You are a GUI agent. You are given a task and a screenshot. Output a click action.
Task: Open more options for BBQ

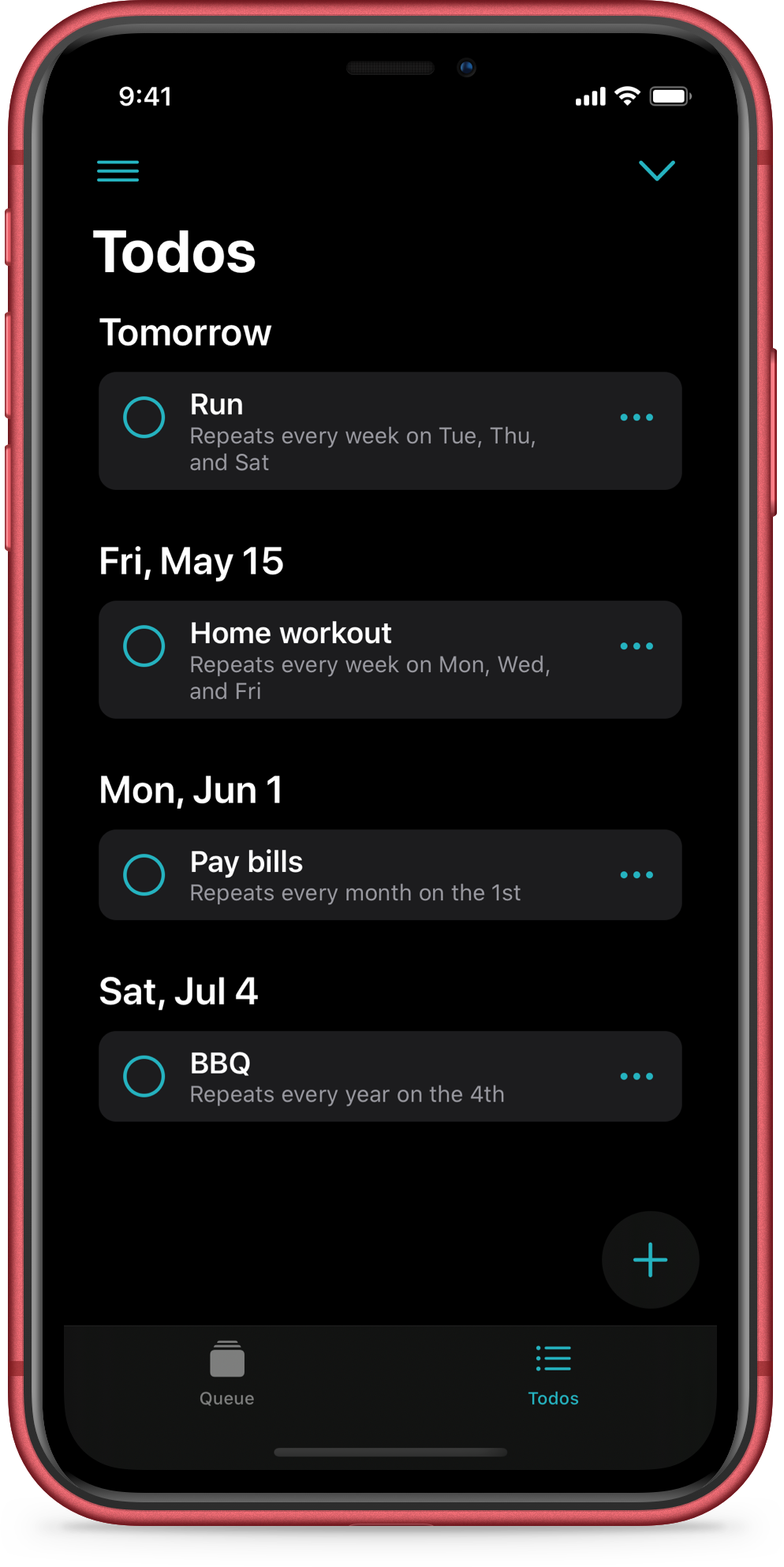pyautogui.click(x=637, y=1076)
